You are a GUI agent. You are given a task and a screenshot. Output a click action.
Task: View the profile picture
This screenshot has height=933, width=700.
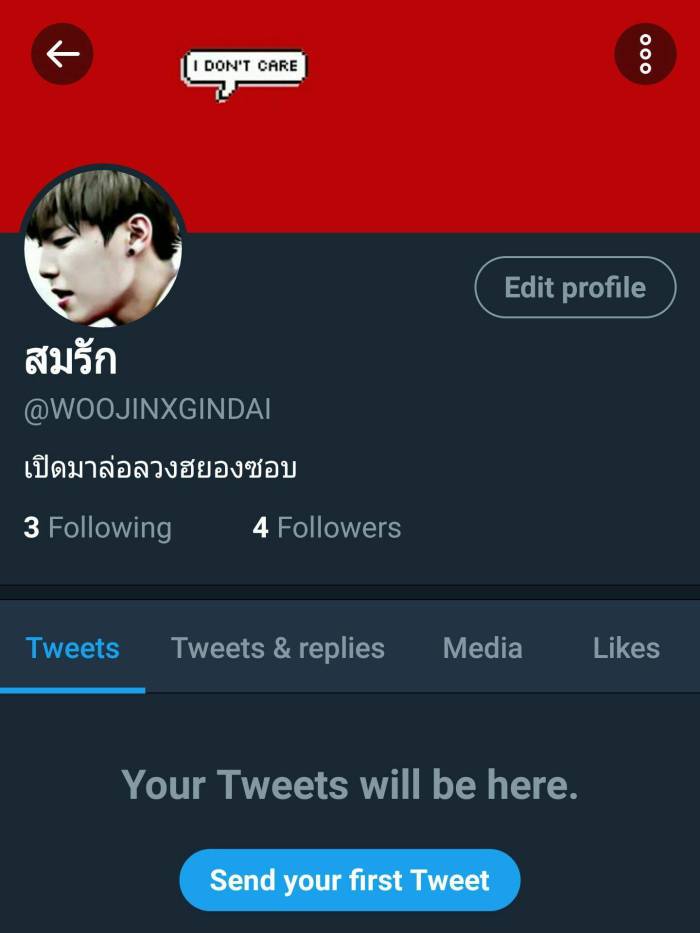(103, 248)
